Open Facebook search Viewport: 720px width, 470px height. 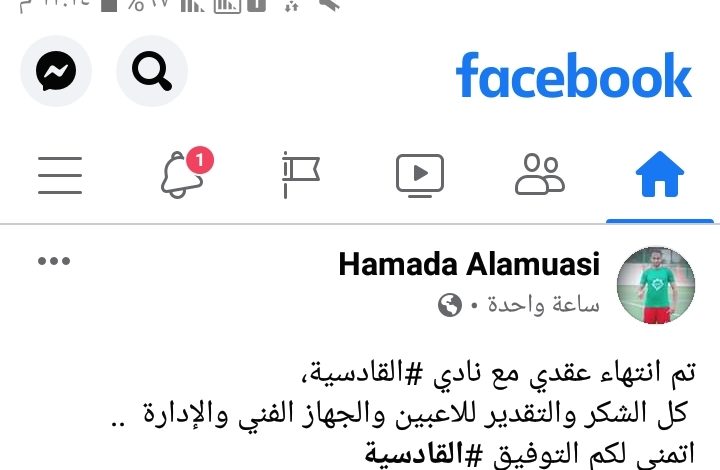(x=152, y=71)
